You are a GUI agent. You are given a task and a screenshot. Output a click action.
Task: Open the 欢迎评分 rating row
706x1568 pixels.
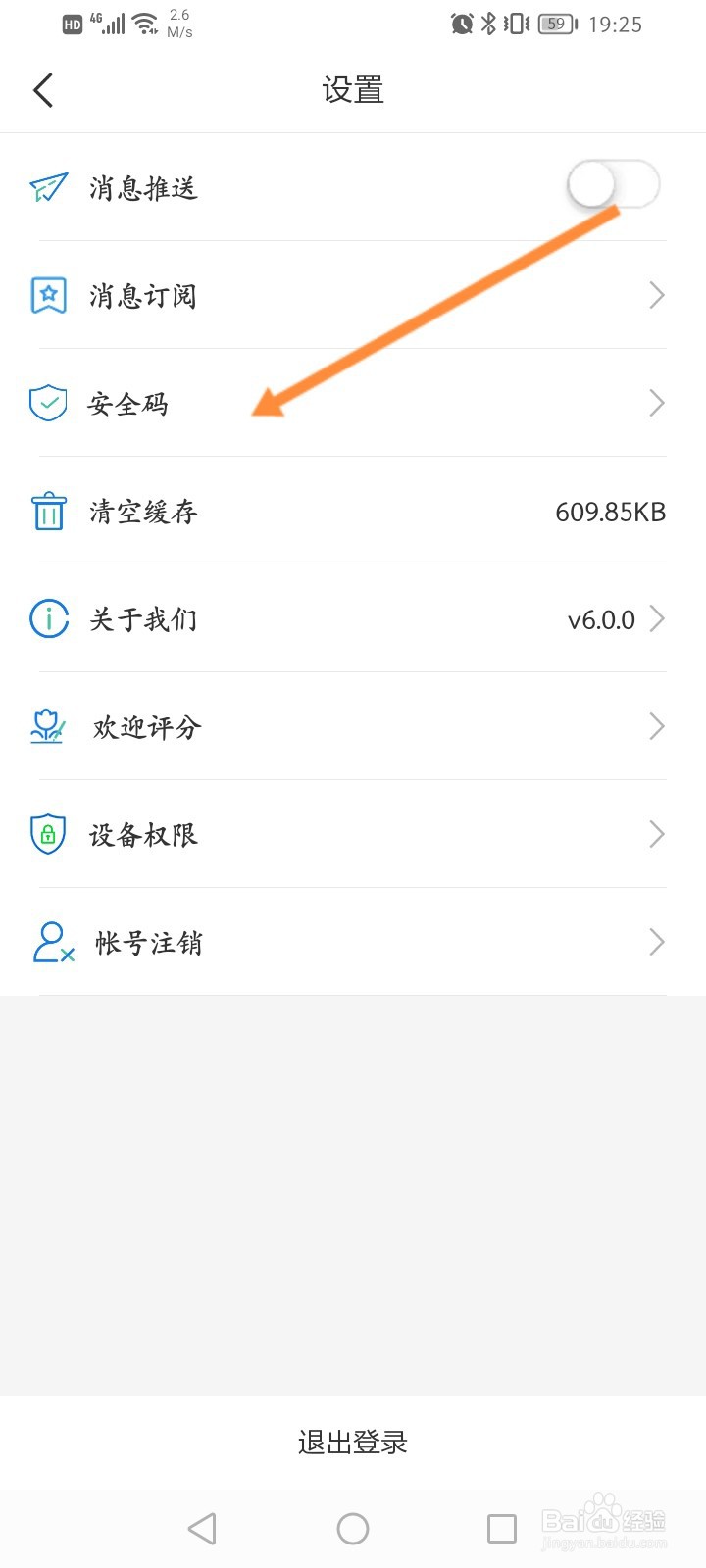point(353,726)
